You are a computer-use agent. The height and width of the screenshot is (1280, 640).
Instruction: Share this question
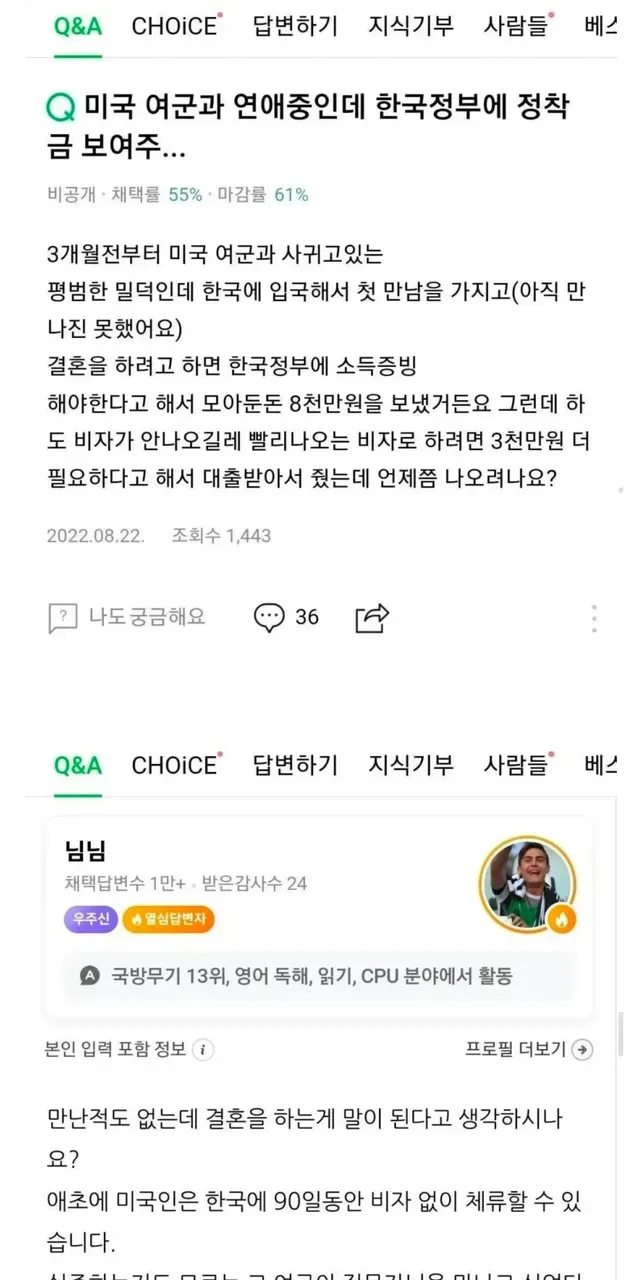[372, 618]
